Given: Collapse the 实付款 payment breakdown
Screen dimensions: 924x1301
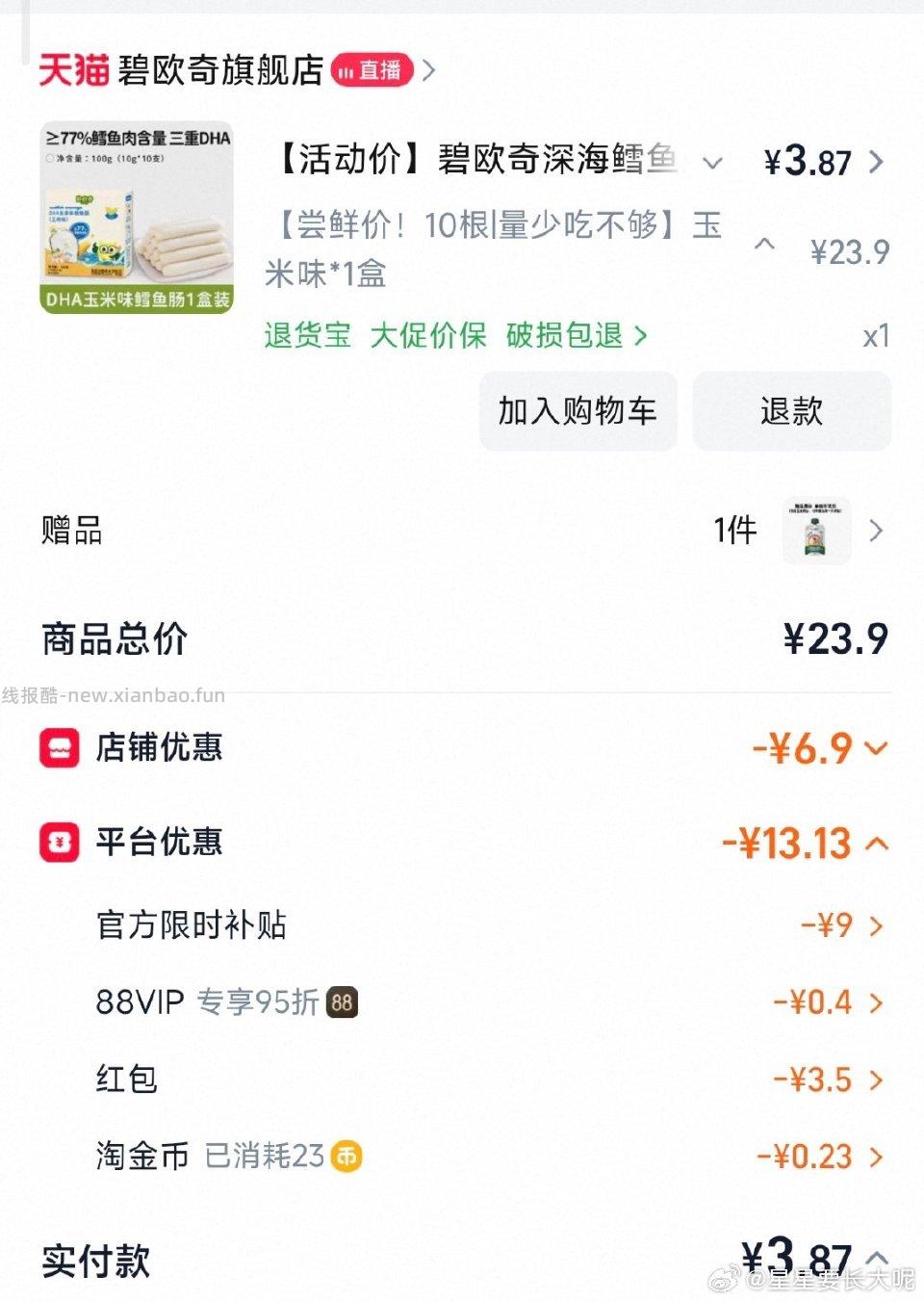Looking at the screenshot, I should [x=877, y=1257].
